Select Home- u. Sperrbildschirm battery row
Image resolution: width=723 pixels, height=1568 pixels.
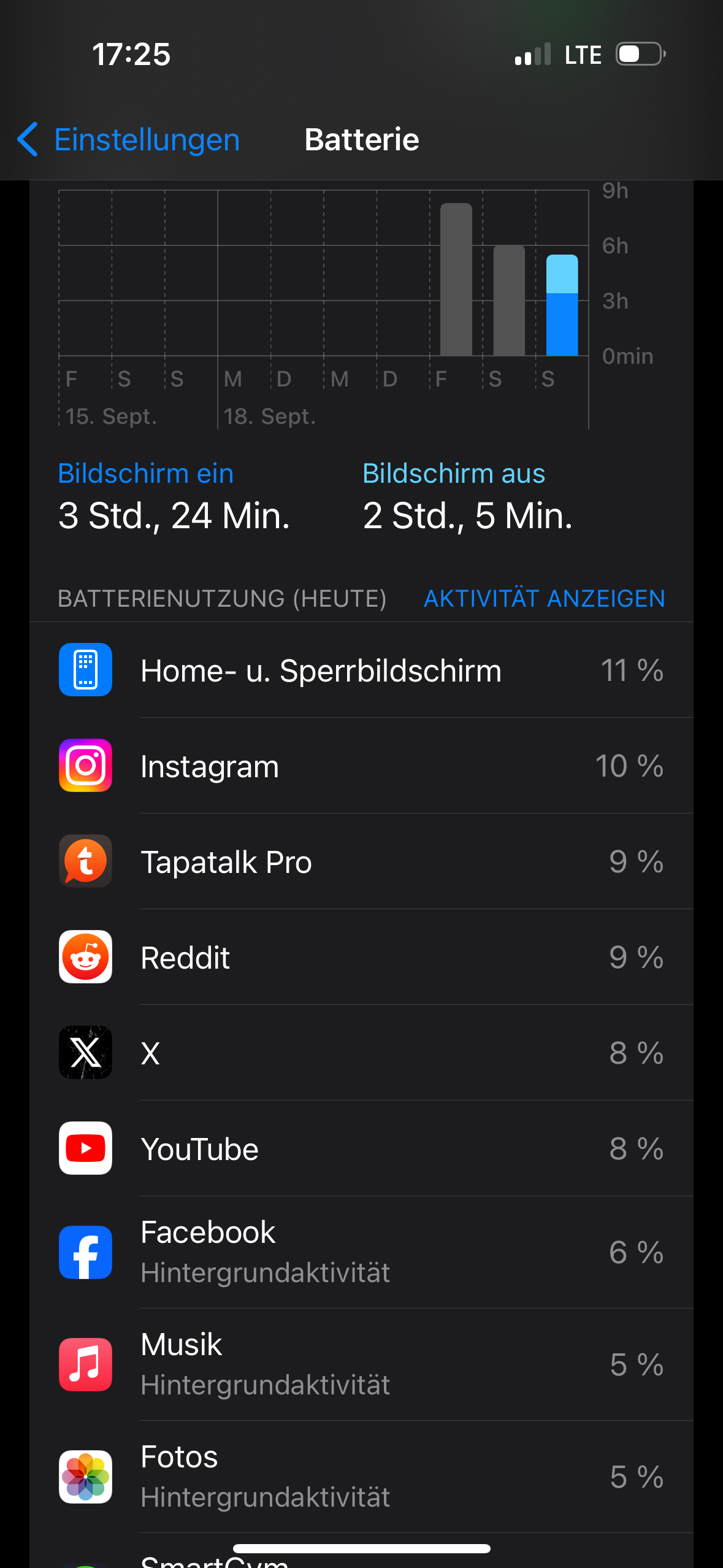tap(361, 670)
